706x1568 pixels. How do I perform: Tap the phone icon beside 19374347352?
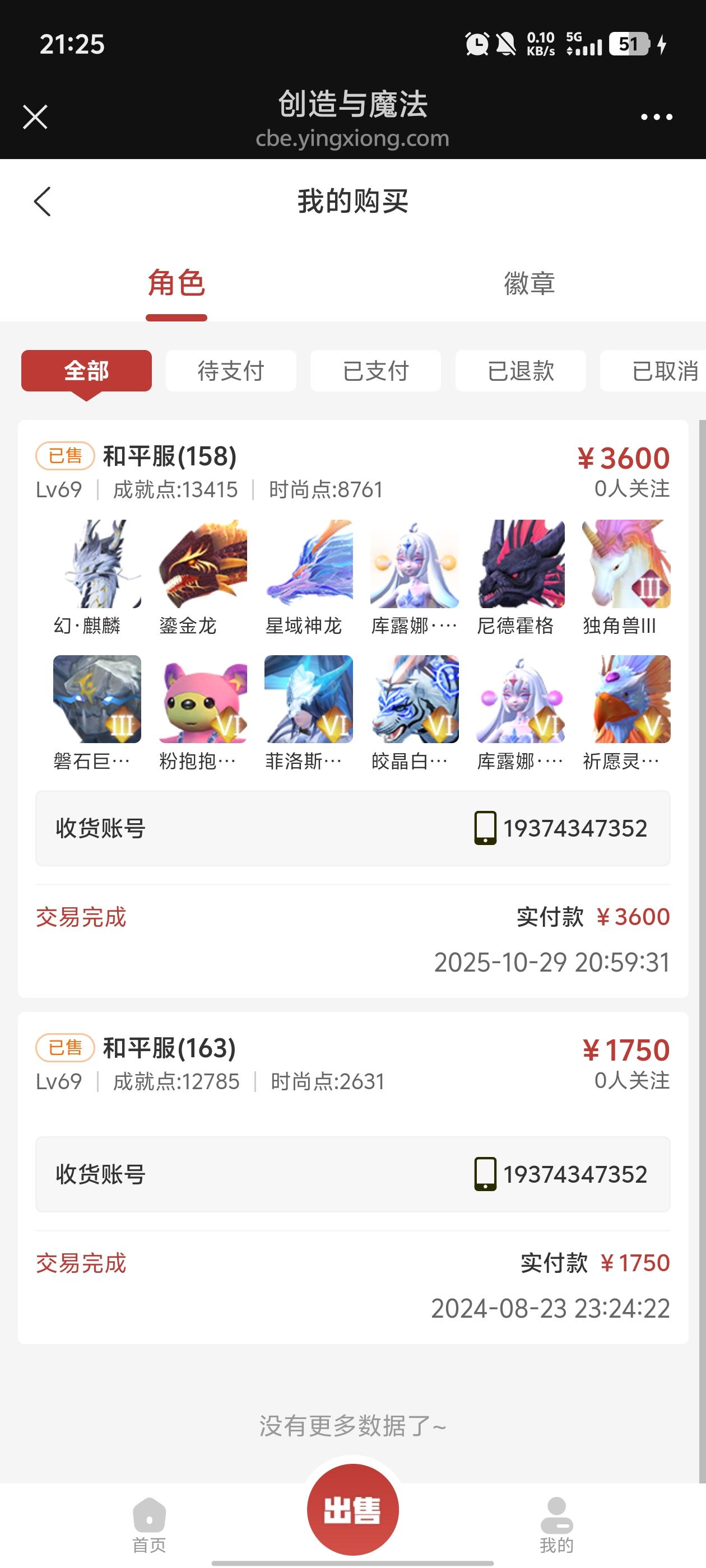(x=483, y=827)
